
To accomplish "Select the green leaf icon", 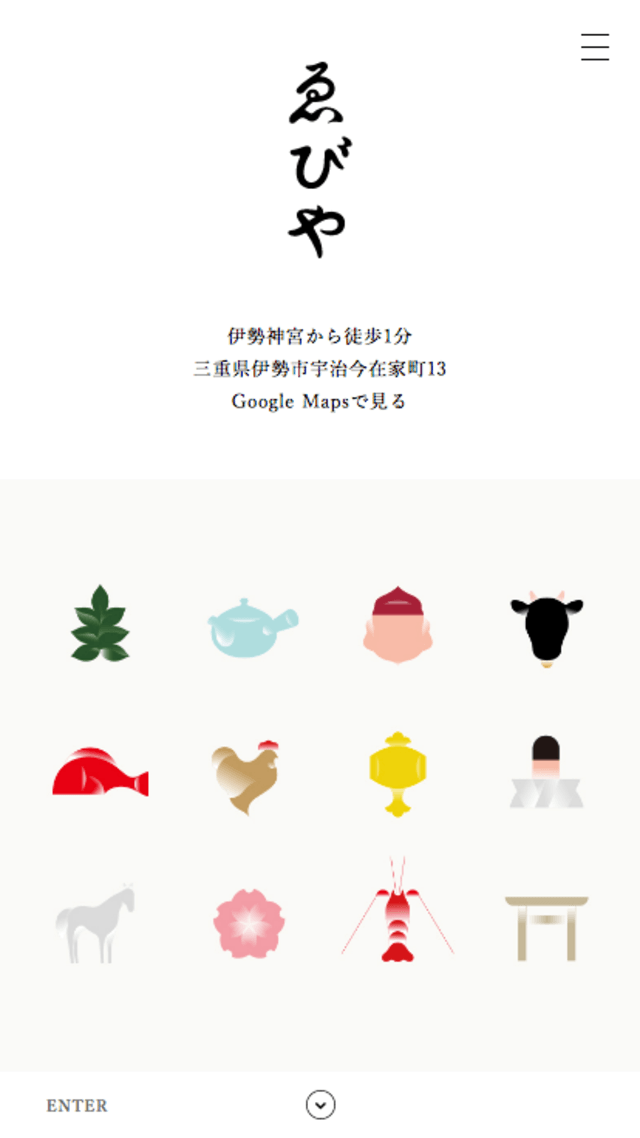I will (100, 624).
